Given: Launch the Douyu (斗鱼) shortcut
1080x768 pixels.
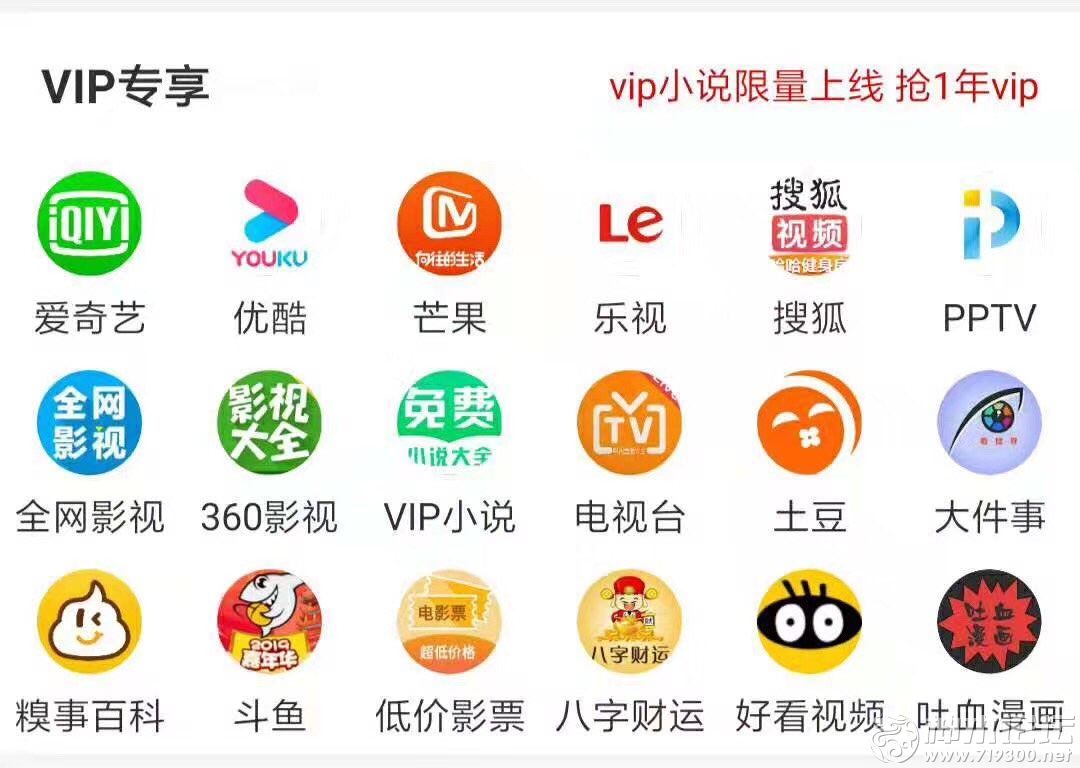Looking at the screenshot, I should coord(269,622).
